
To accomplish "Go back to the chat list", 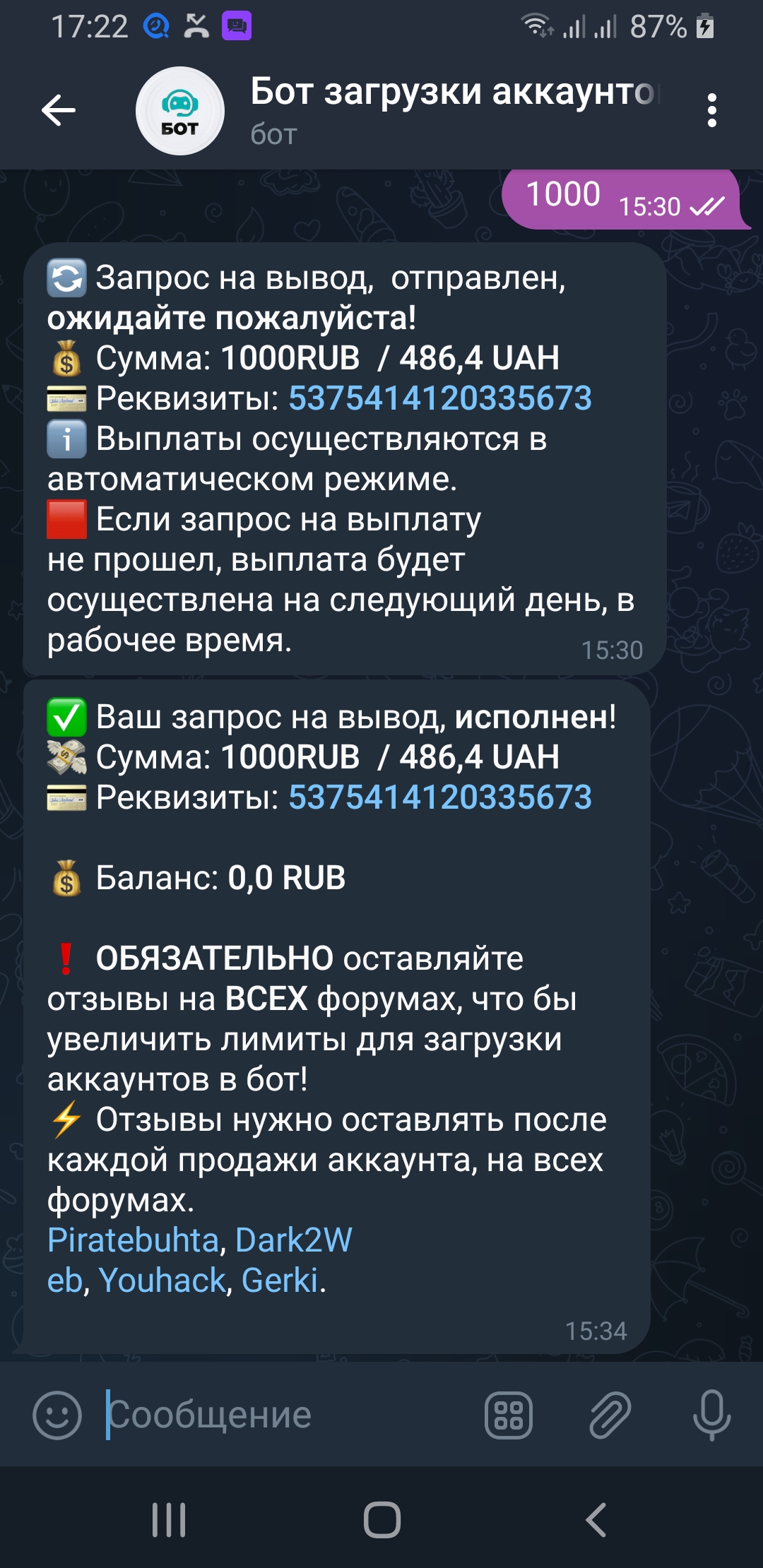I will (58, 110).
